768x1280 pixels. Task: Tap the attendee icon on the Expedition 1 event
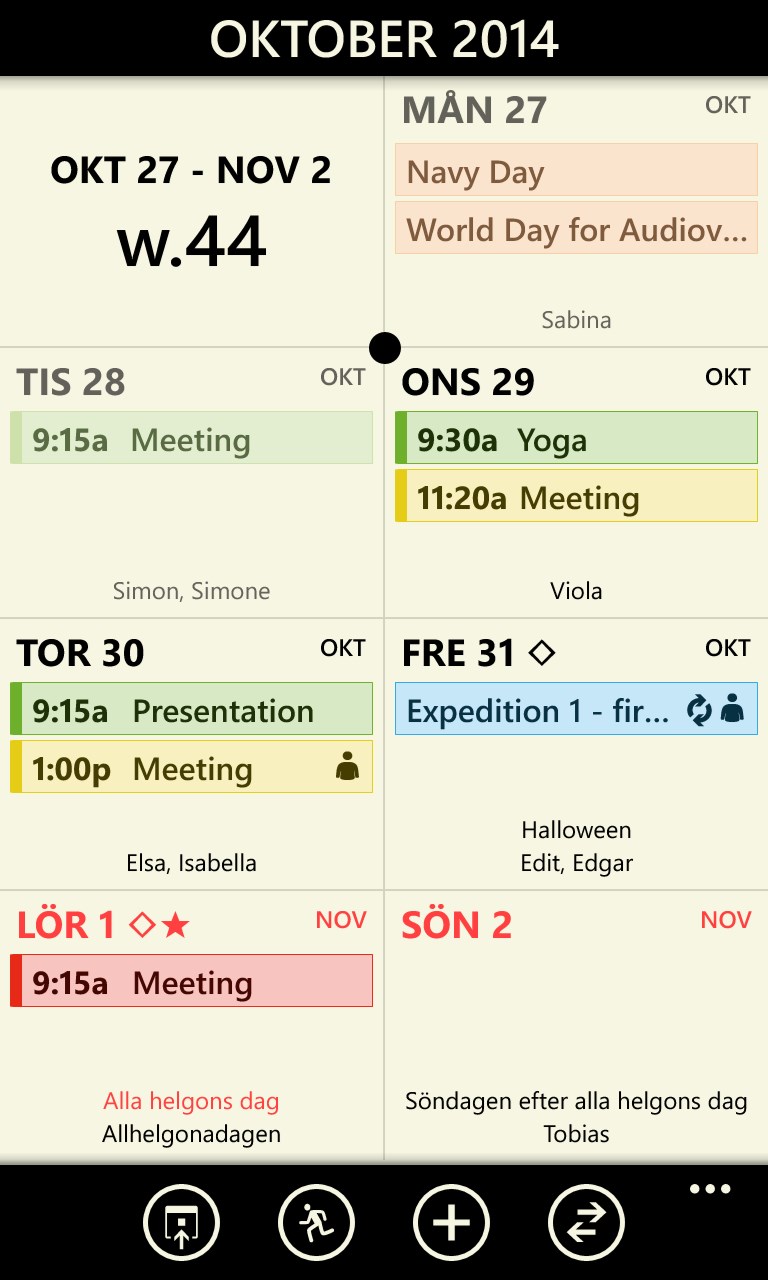click(734, 710)
